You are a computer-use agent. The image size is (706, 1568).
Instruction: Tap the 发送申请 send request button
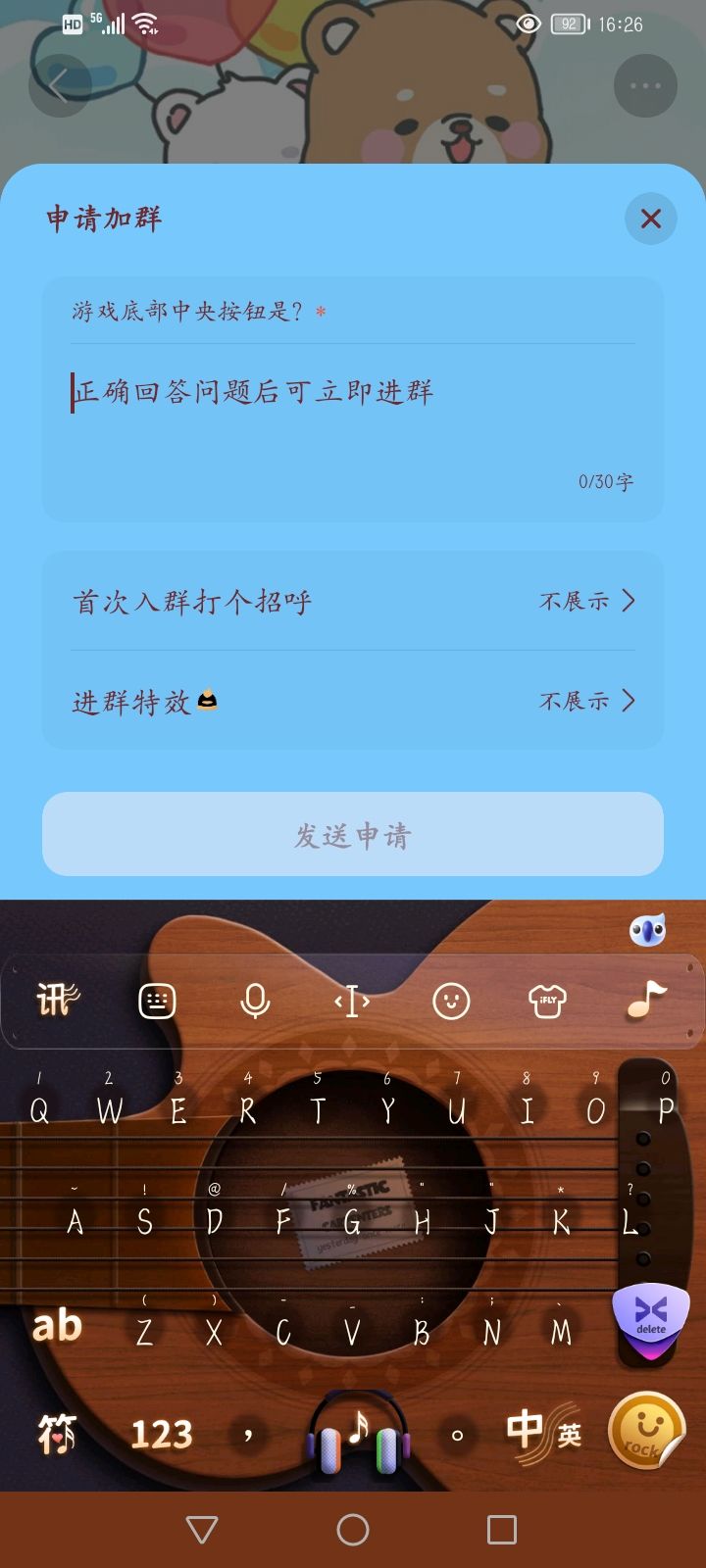(x=352, y=834)
